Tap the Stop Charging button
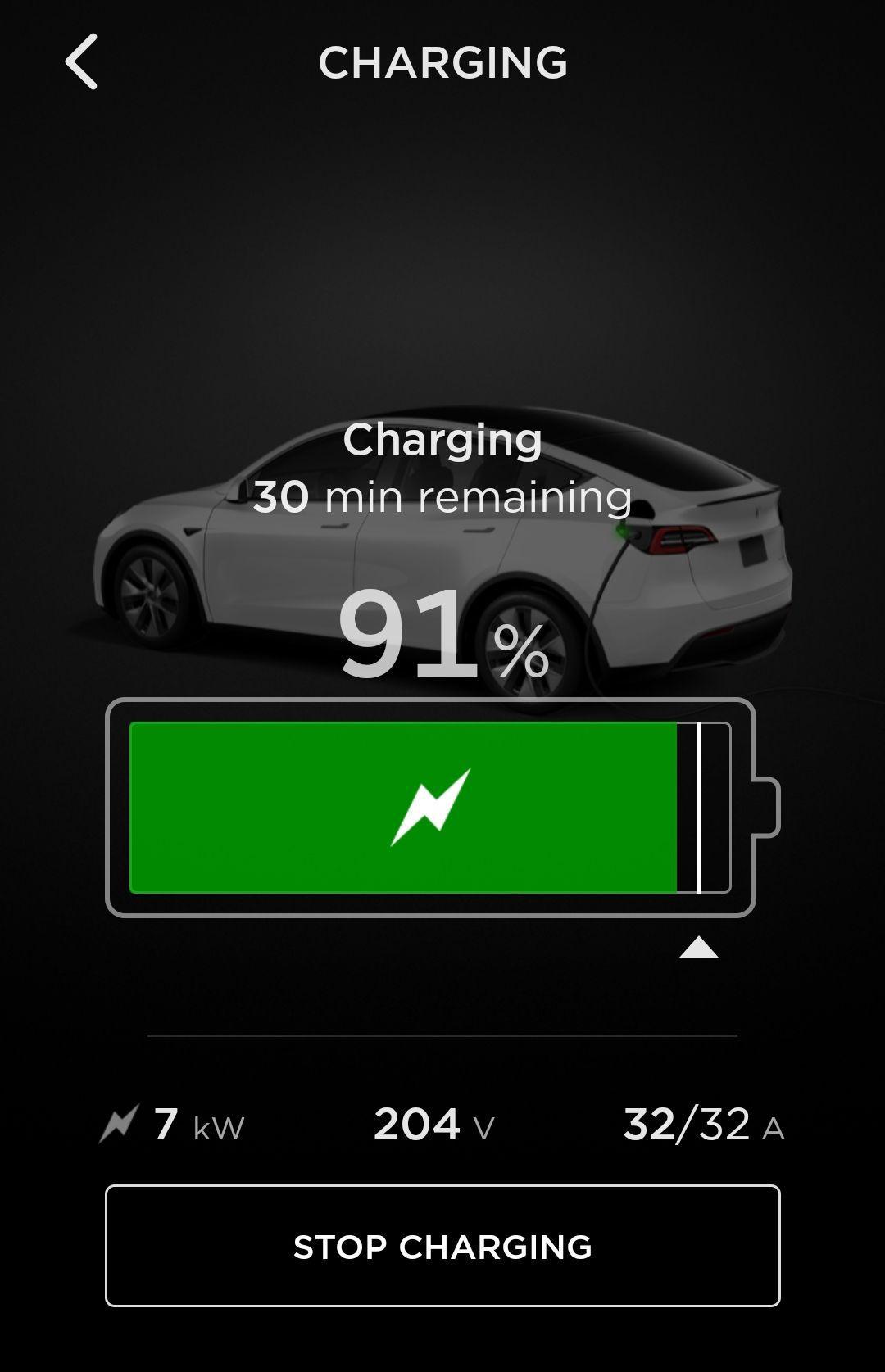Image resolution: width=885 pixels, height=1372 pixels. coord(442,1245)
